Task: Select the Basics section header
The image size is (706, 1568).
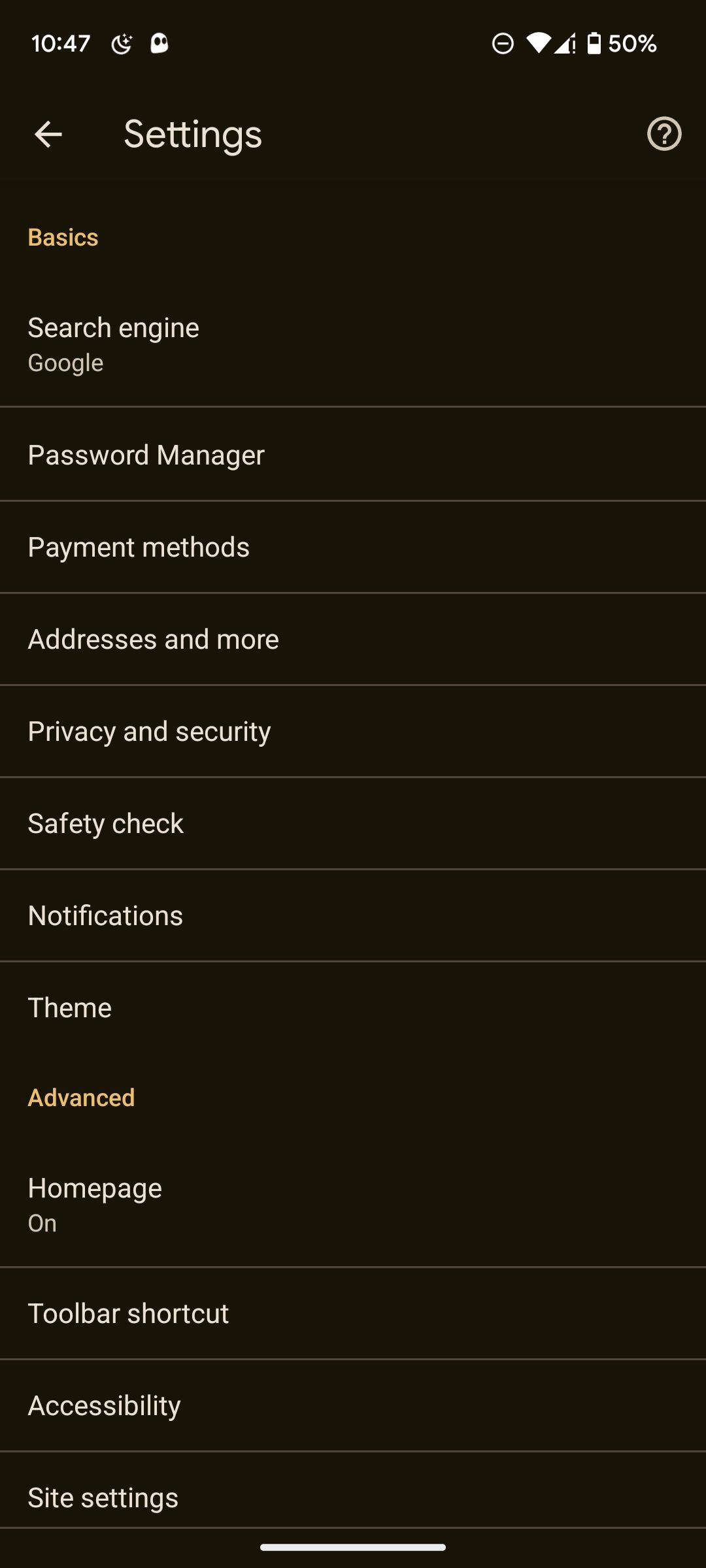Action: [x=62, y=237]
